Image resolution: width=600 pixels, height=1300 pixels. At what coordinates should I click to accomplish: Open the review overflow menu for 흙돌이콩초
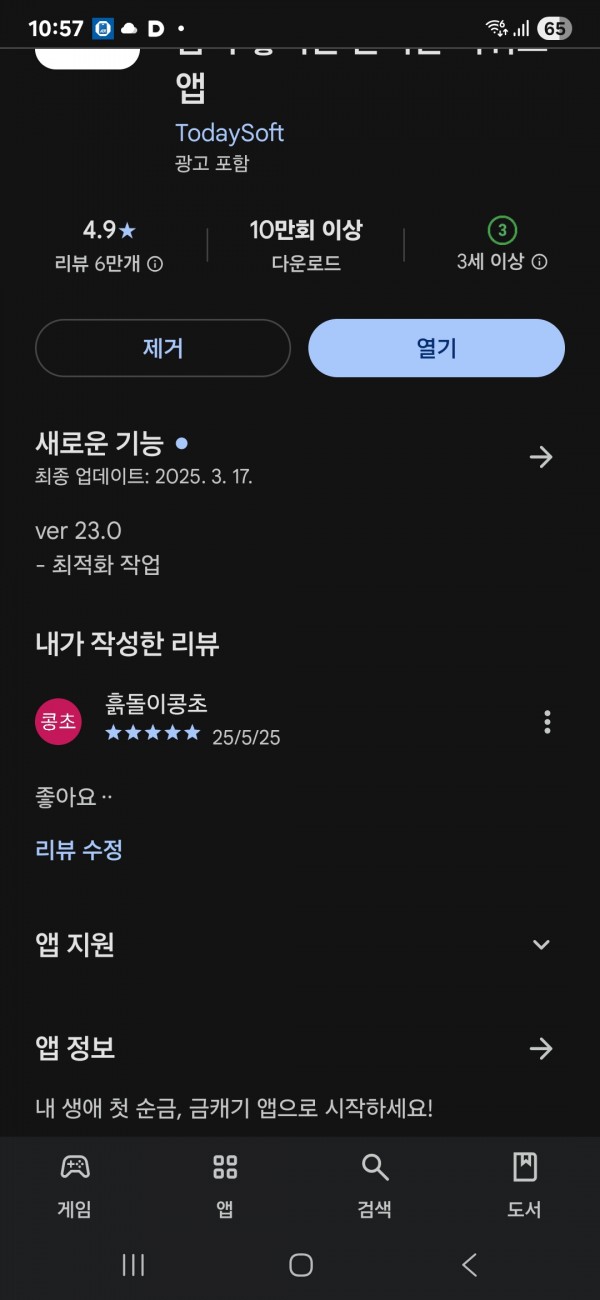point(547,722)
